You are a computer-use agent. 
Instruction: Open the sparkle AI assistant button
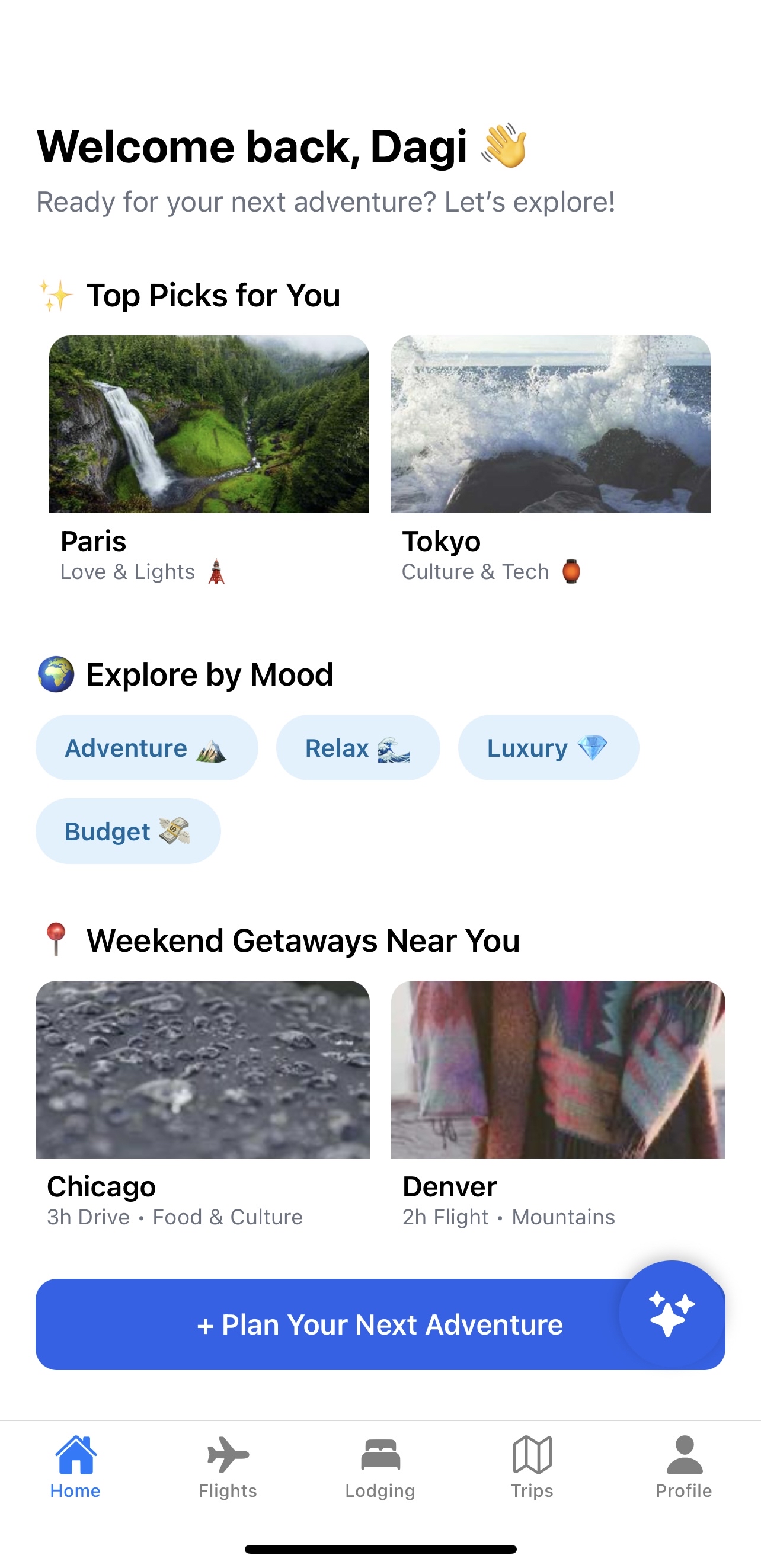point(672,1314)
